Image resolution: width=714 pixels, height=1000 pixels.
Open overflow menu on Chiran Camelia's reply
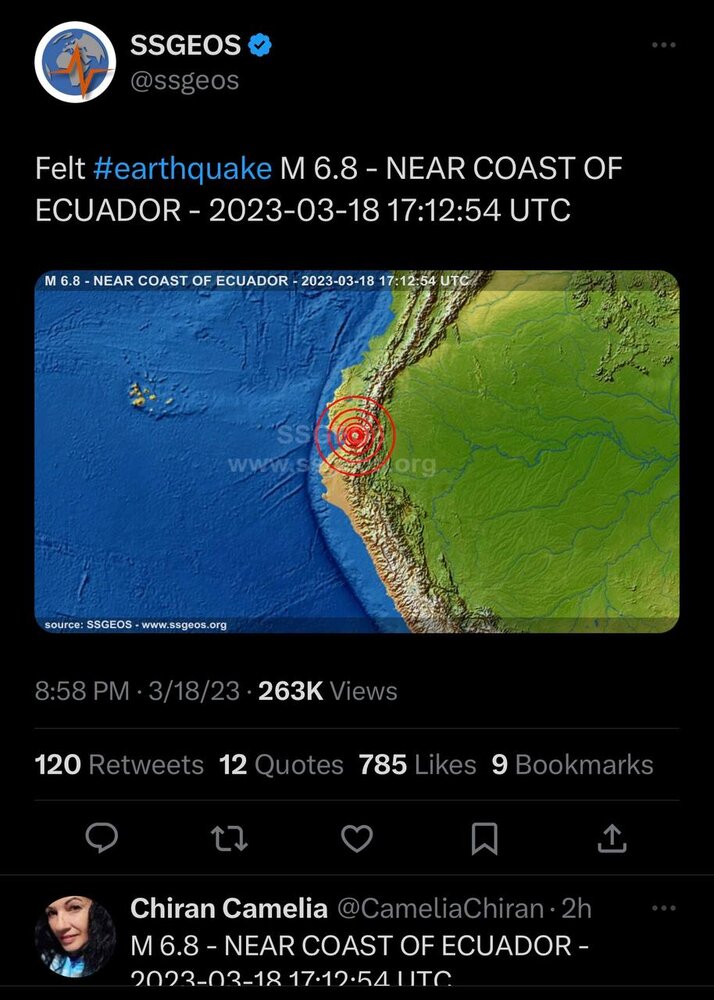(x=663, y=908)
